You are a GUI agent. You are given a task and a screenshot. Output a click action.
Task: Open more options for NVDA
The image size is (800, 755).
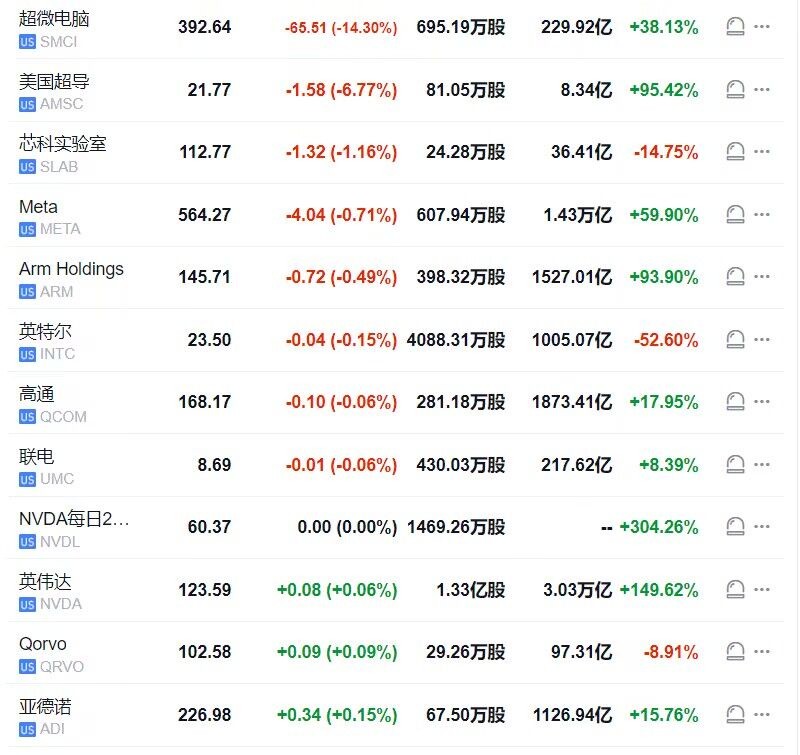[x=763, y=589]
